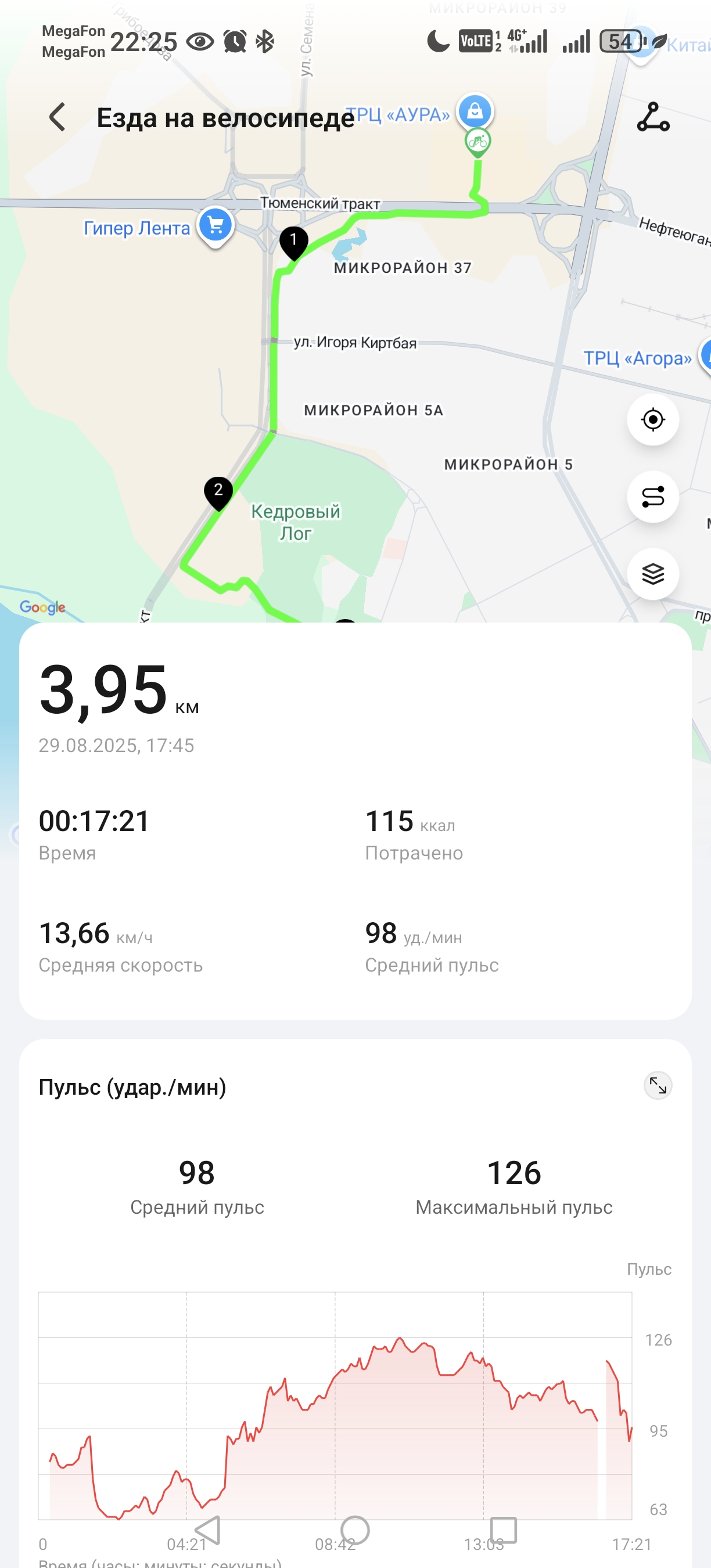Center map on current location
The width and height of the screenshot is (711, 1568).
click(652, 419)
